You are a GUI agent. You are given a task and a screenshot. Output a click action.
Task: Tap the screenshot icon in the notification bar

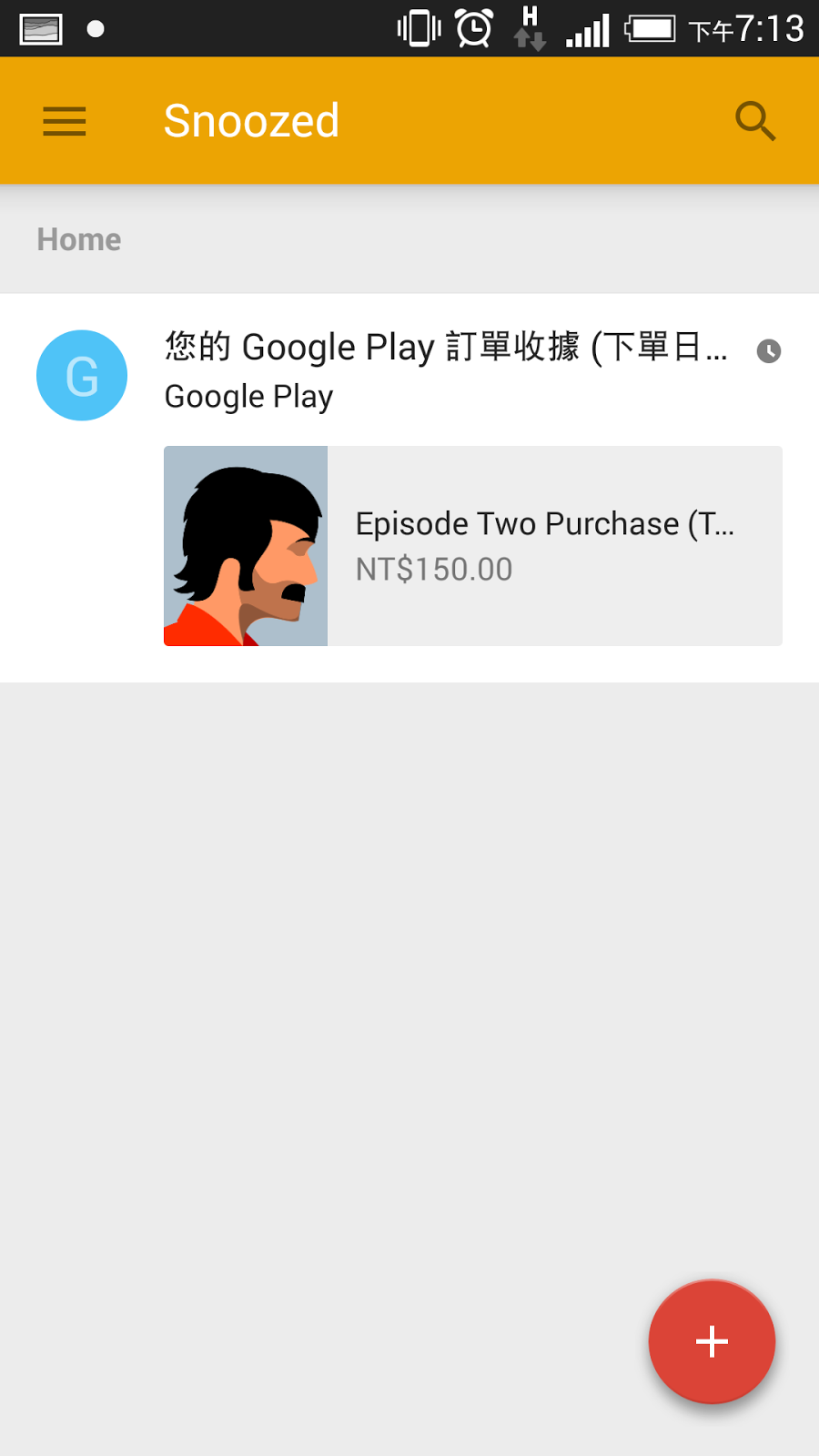click(40, 28)
